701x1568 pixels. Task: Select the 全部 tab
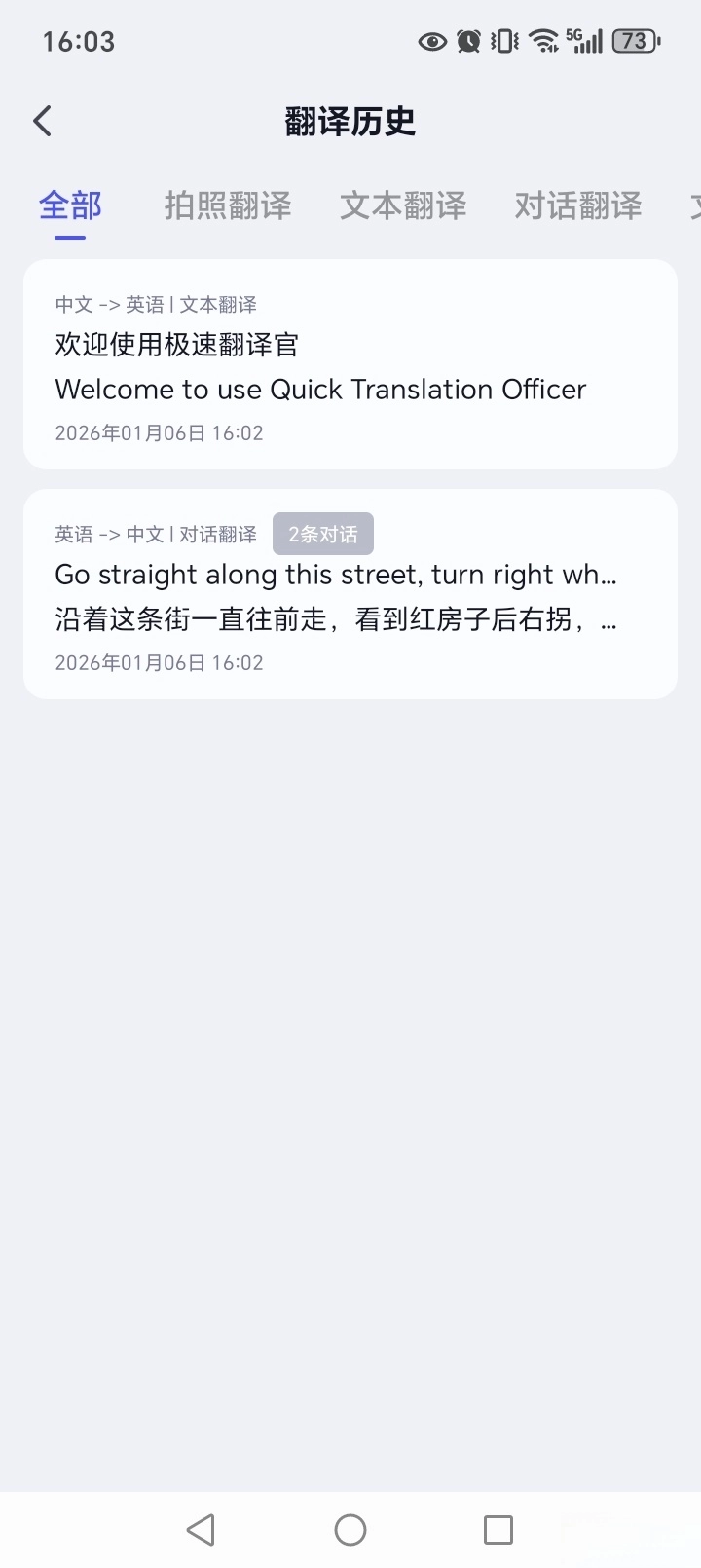click(70, 206)
